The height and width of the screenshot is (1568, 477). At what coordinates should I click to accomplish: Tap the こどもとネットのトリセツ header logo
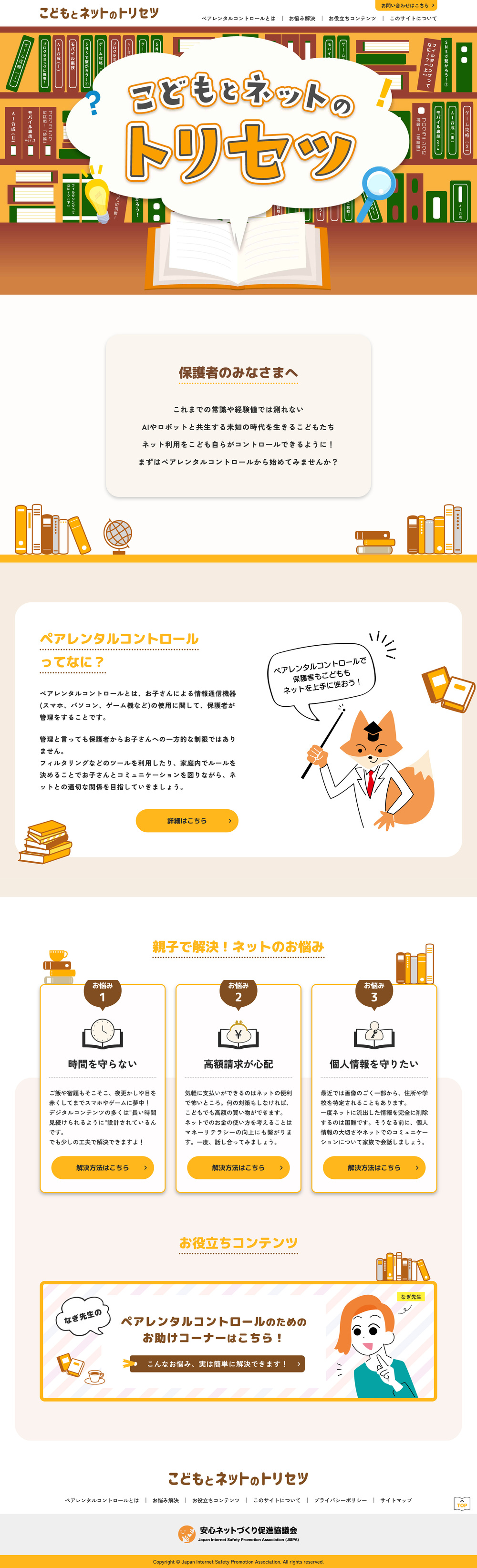click(99, 13)
